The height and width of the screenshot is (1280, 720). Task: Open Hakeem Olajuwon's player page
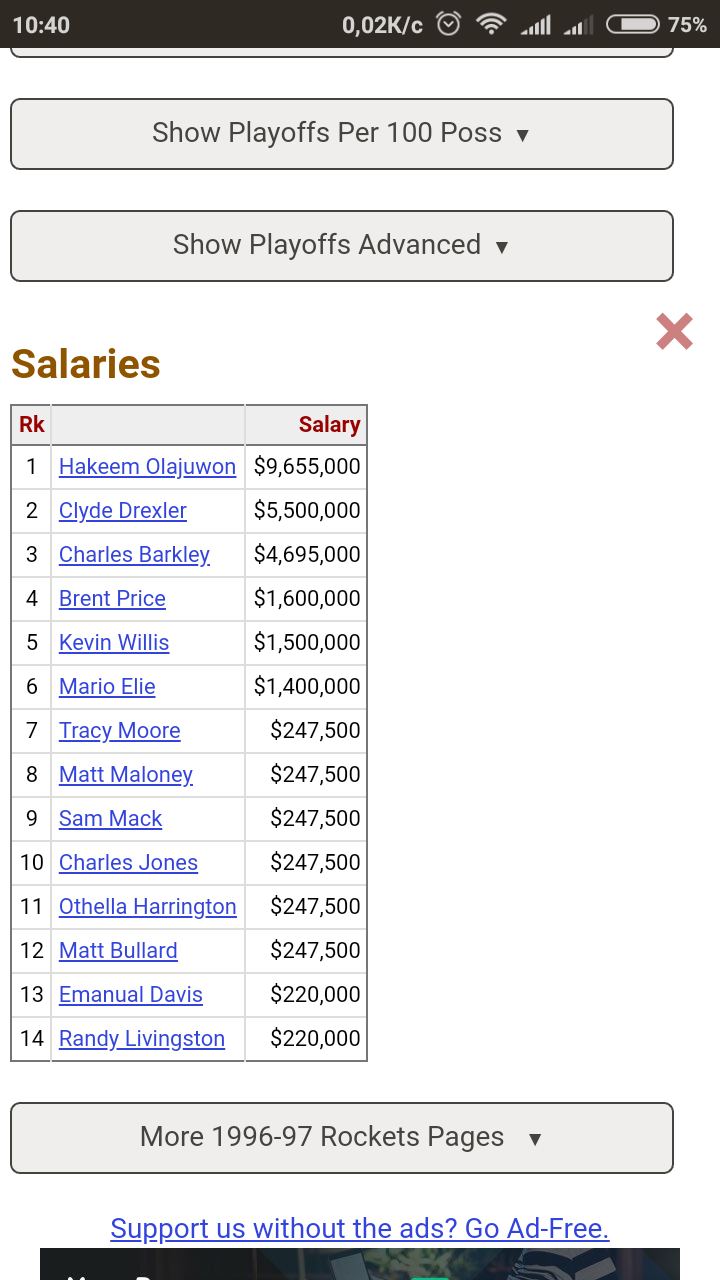[147, 467]
